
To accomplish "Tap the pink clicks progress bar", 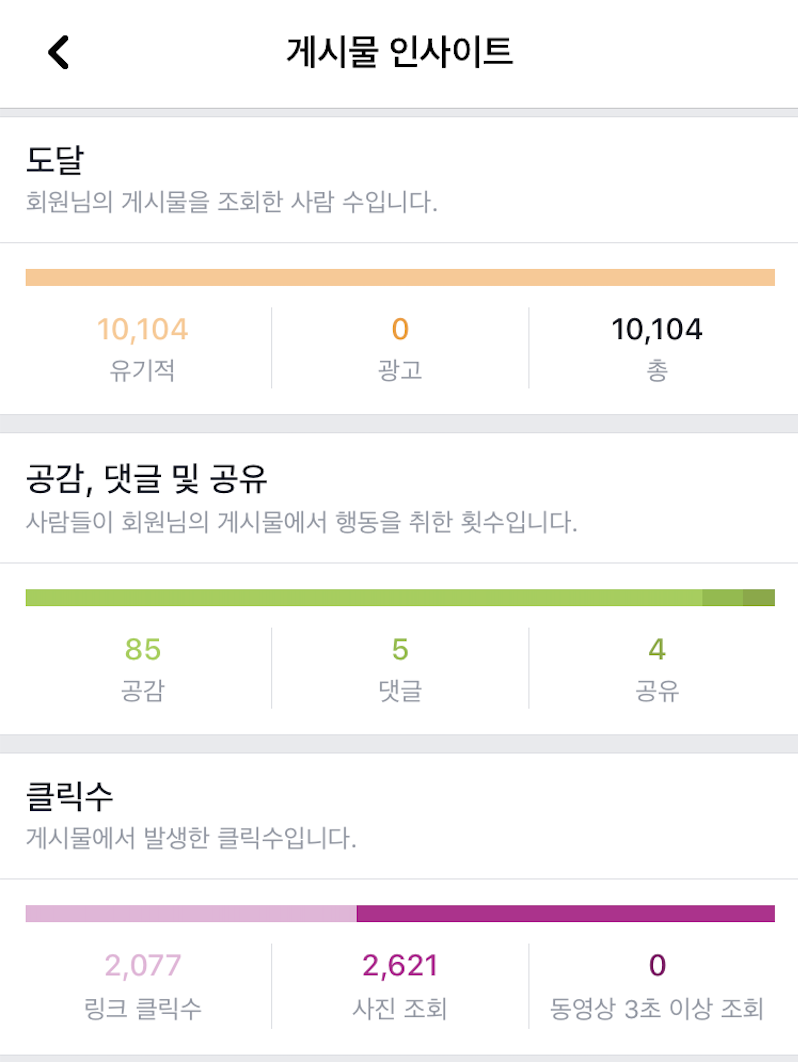I will [x=399, y=912].
